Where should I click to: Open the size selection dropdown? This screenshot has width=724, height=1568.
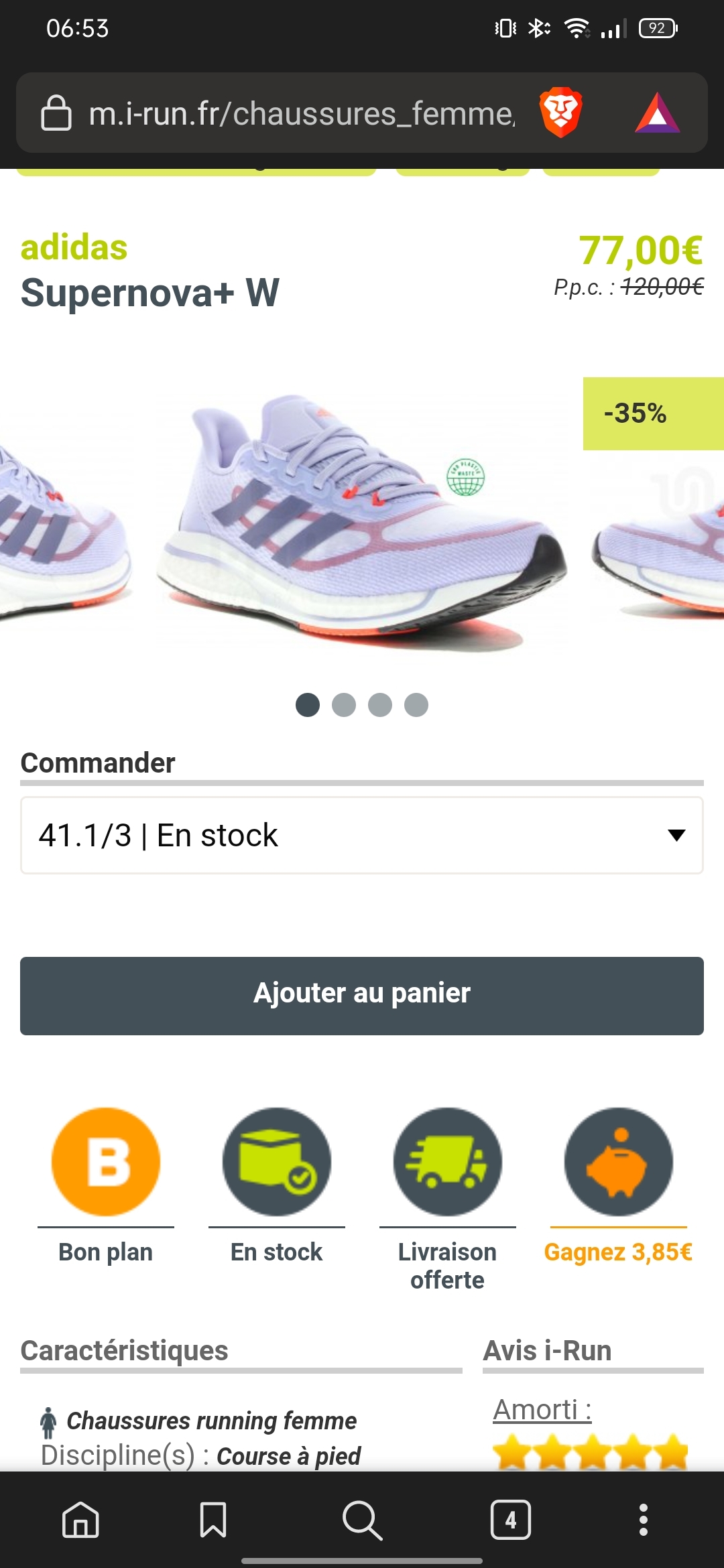[x=362, y=835]
